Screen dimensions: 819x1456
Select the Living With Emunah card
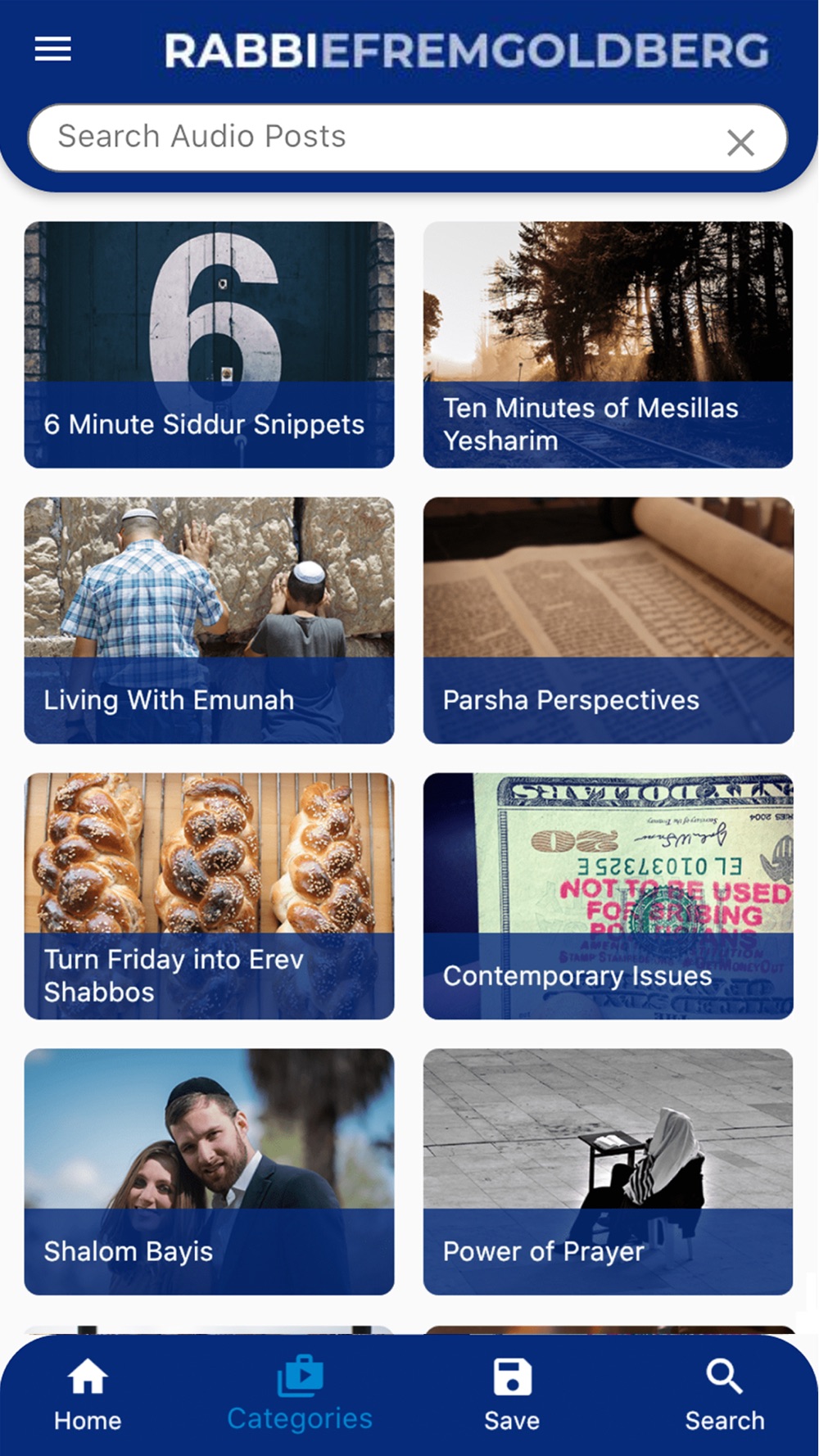pyautogui.click(x=209, y=620)
